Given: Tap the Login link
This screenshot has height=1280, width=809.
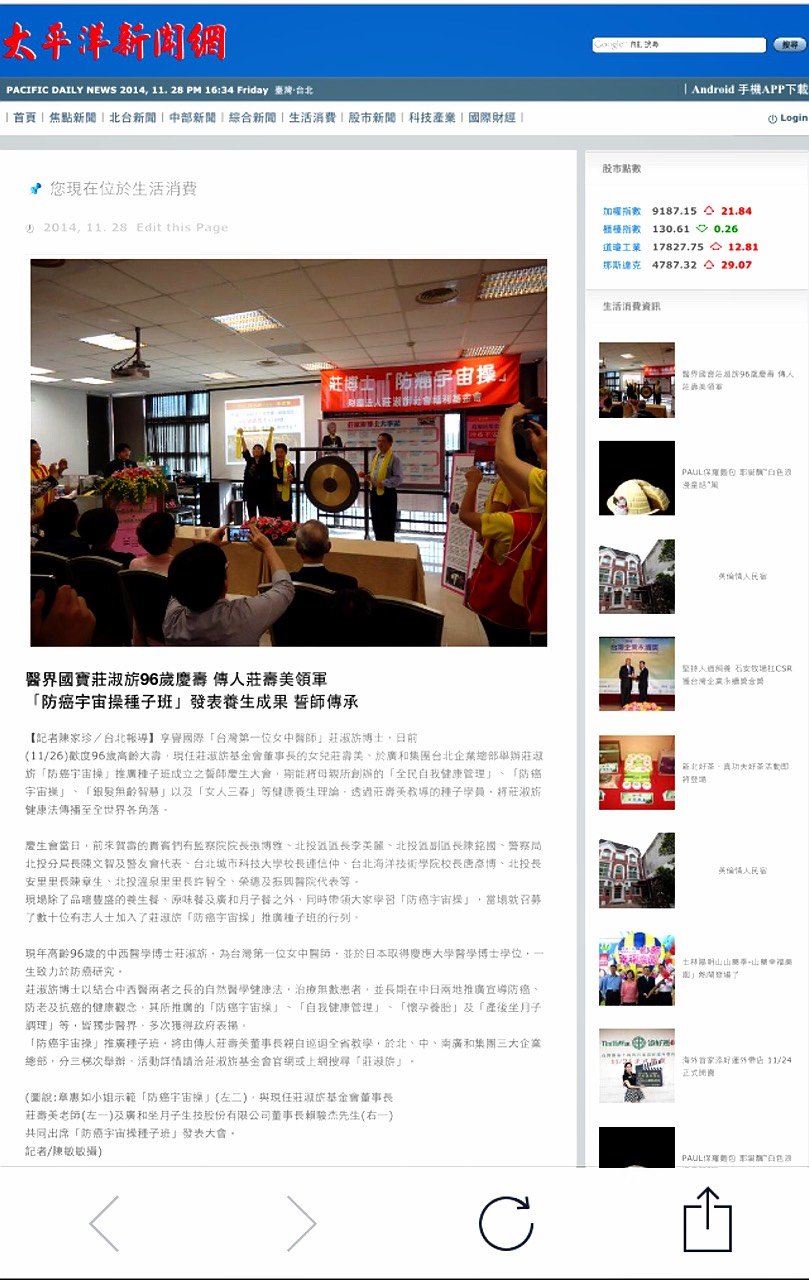Looking at the screenshot, I should click(789, 118).
